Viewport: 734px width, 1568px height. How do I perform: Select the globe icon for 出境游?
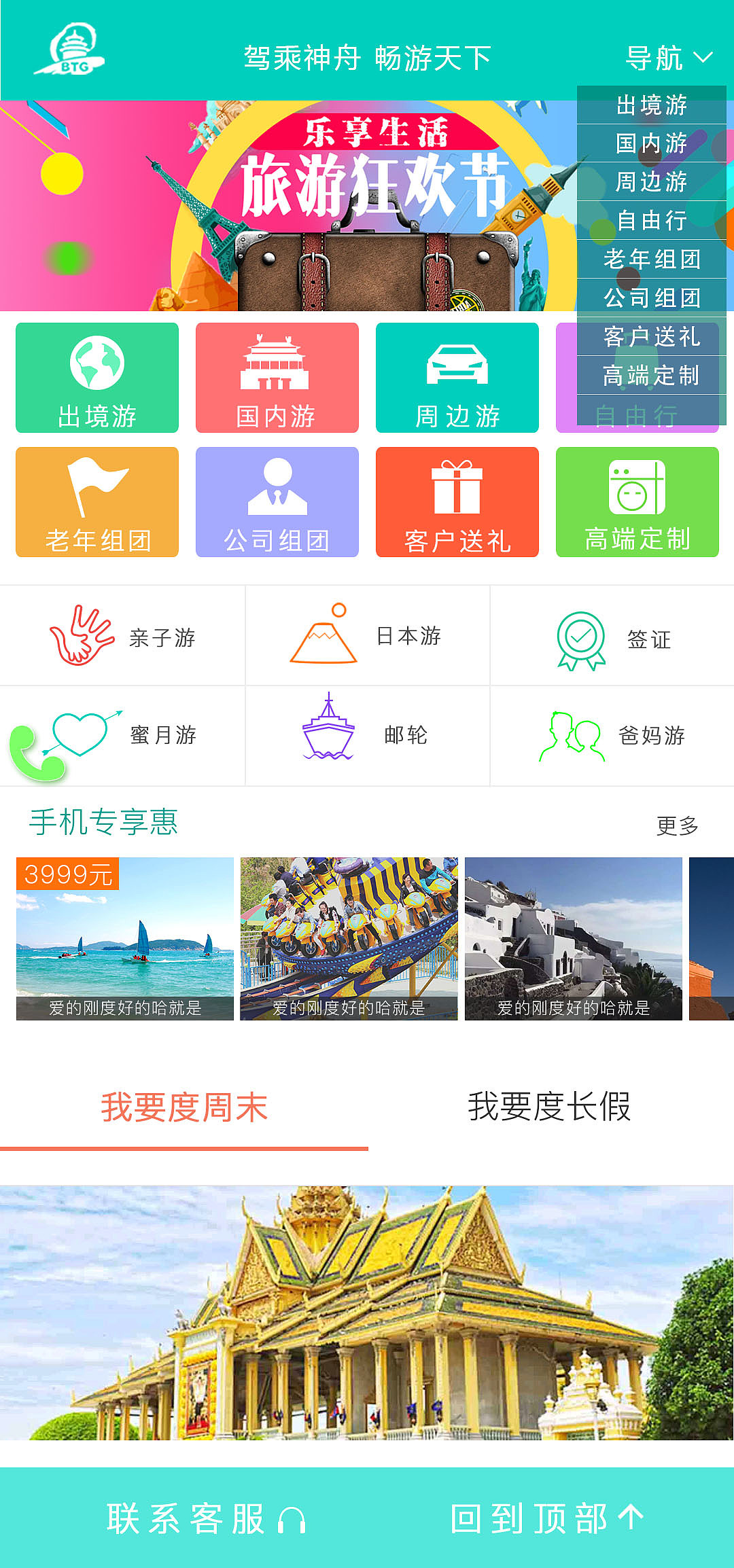pyautogui.click(x=96, y=365)
